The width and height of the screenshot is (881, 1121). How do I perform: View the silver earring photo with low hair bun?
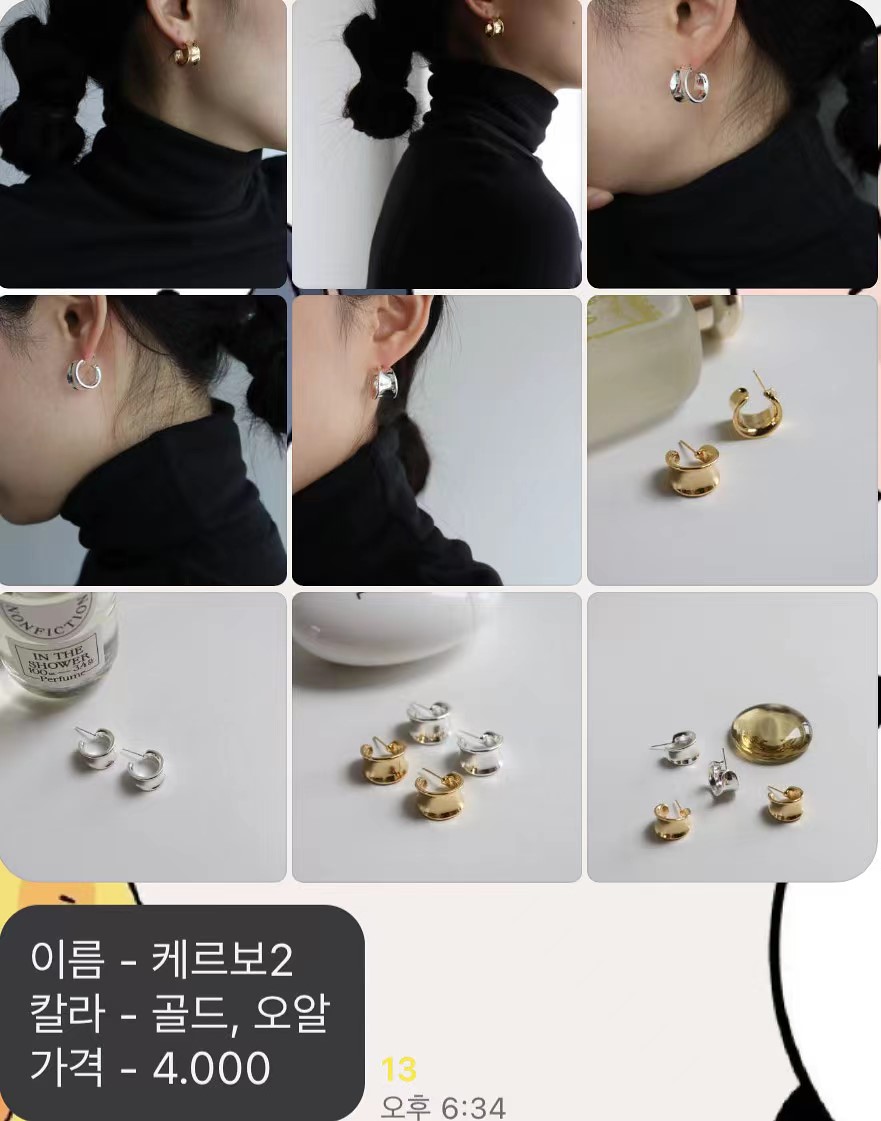436,440
